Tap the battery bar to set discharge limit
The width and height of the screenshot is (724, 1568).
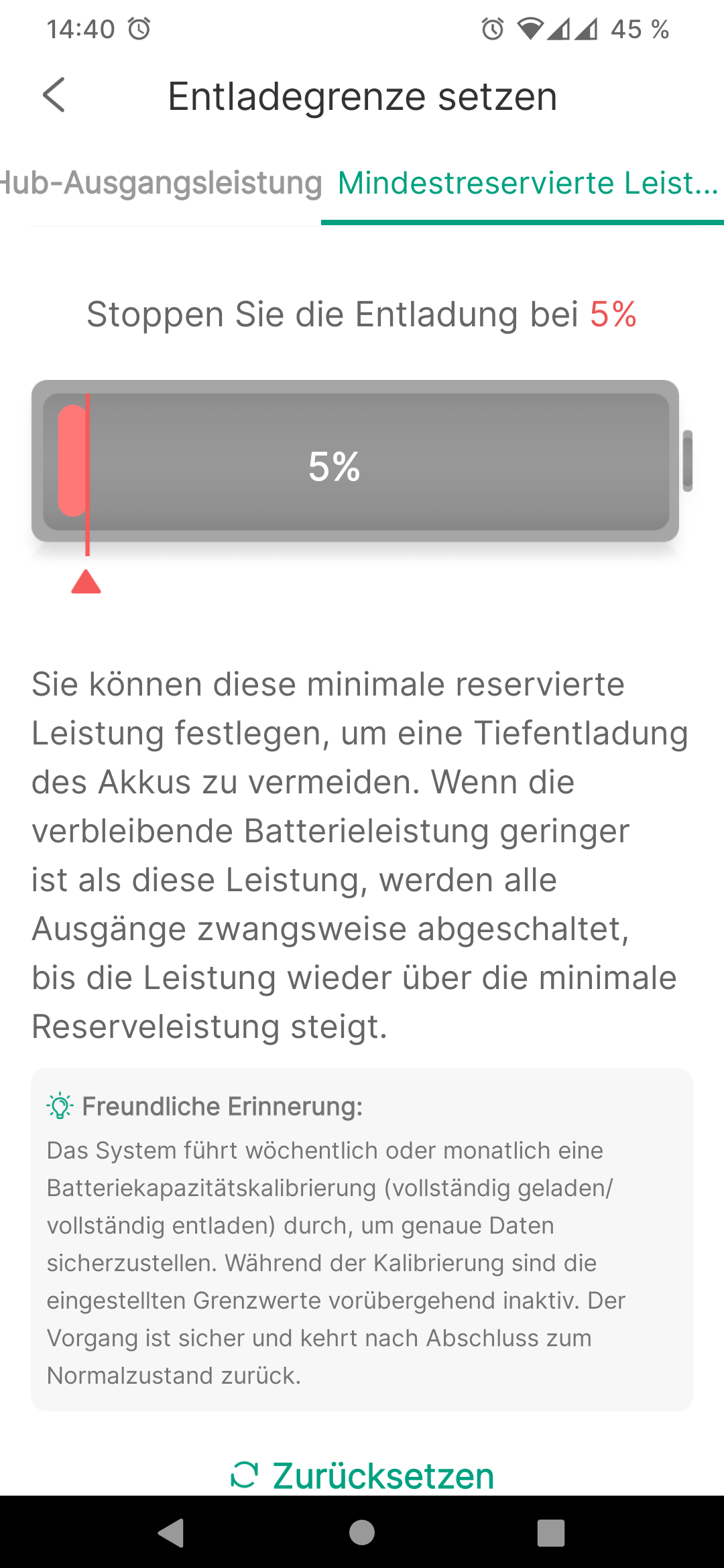[x=355, y=462]
